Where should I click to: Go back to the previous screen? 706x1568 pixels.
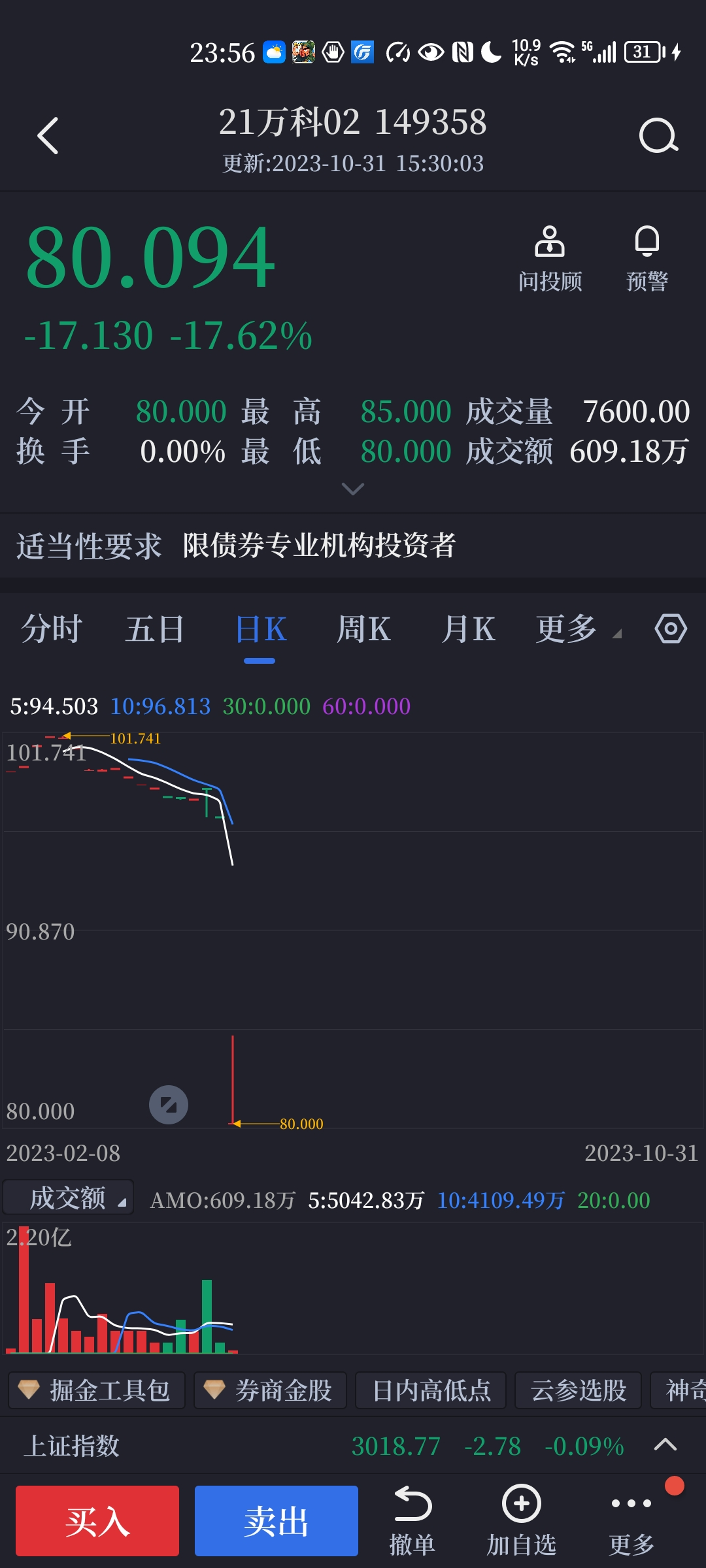(48, 136)
